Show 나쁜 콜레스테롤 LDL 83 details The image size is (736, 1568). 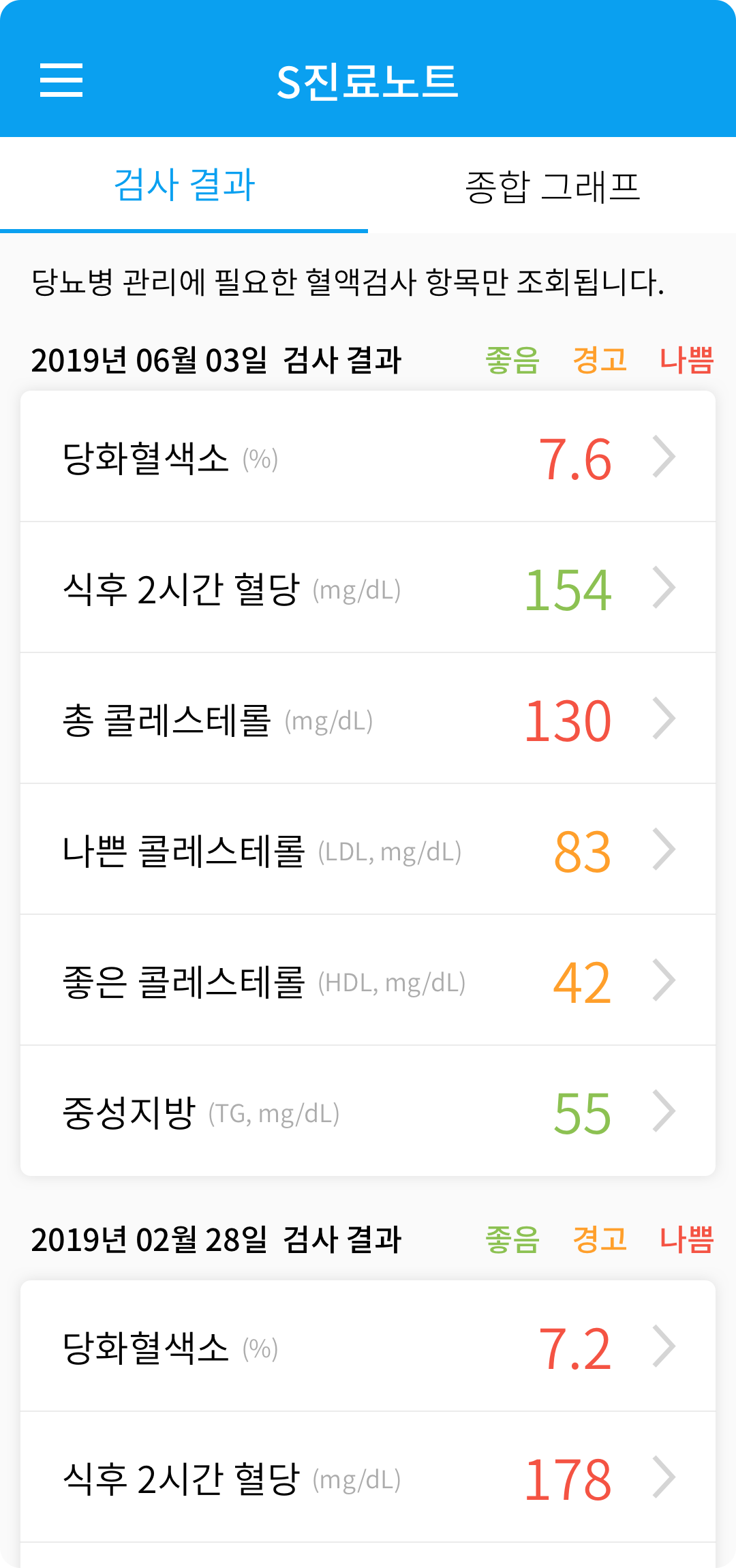(x=368, y=850)
